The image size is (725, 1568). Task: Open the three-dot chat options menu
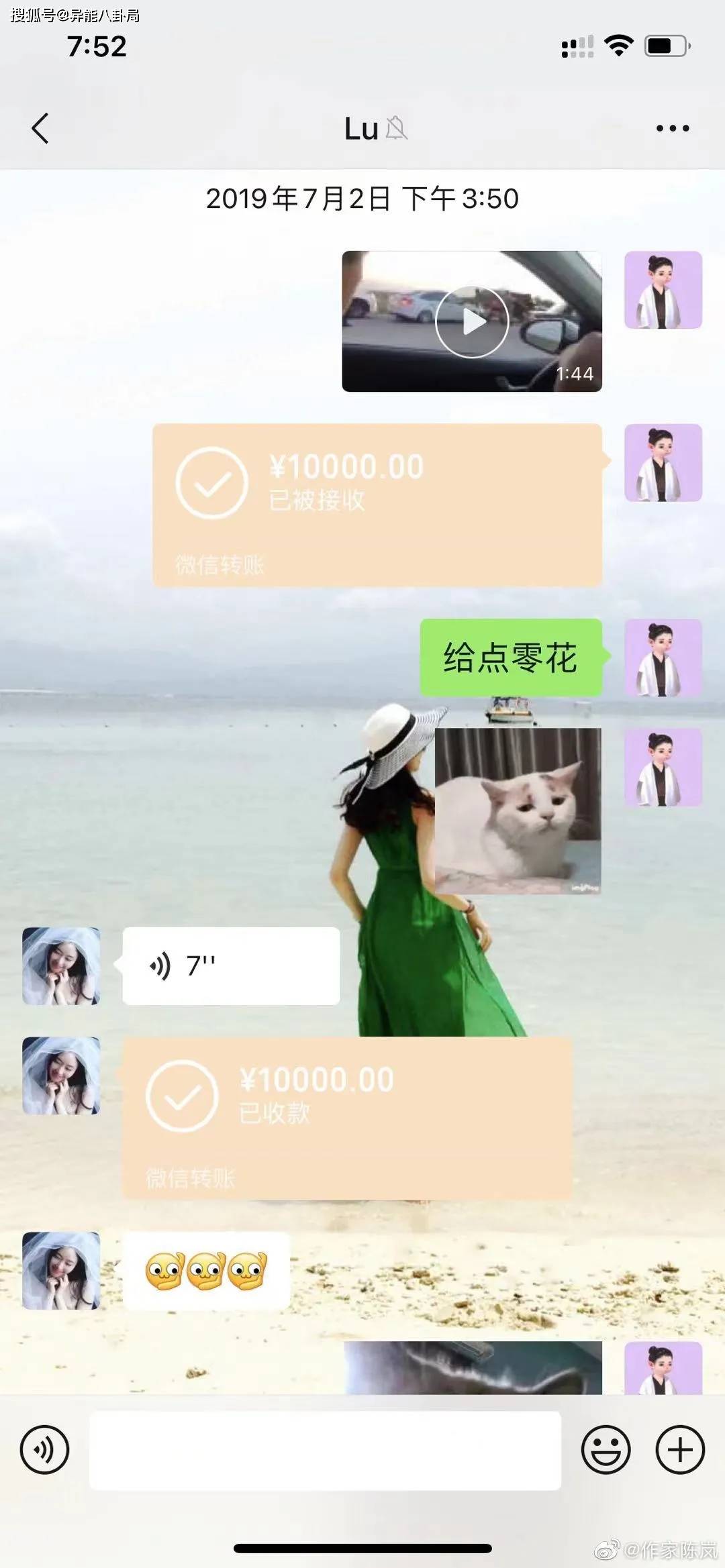click(x=673, y=128)
